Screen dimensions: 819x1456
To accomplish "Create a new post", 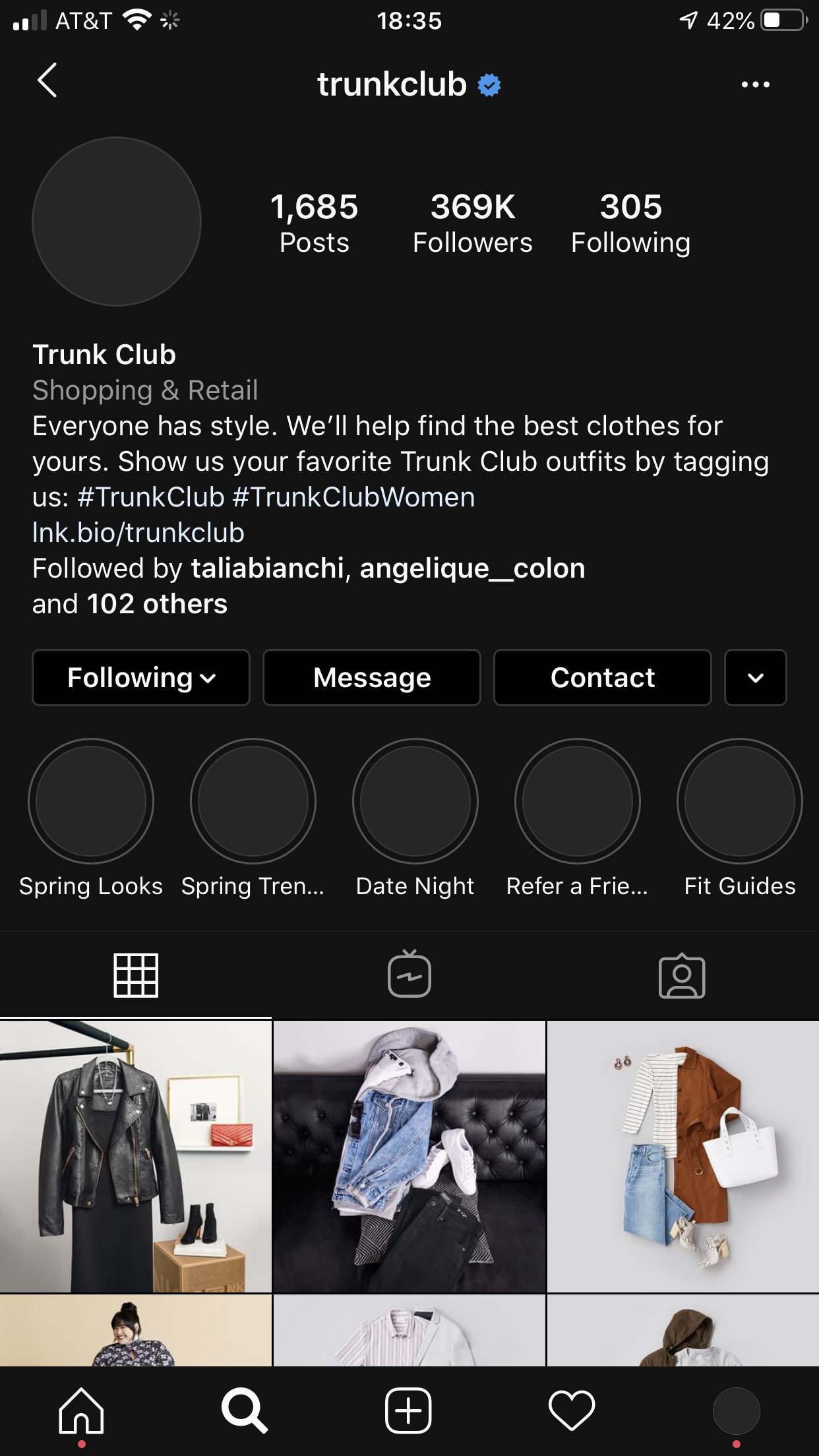I will pos(408,1411).
